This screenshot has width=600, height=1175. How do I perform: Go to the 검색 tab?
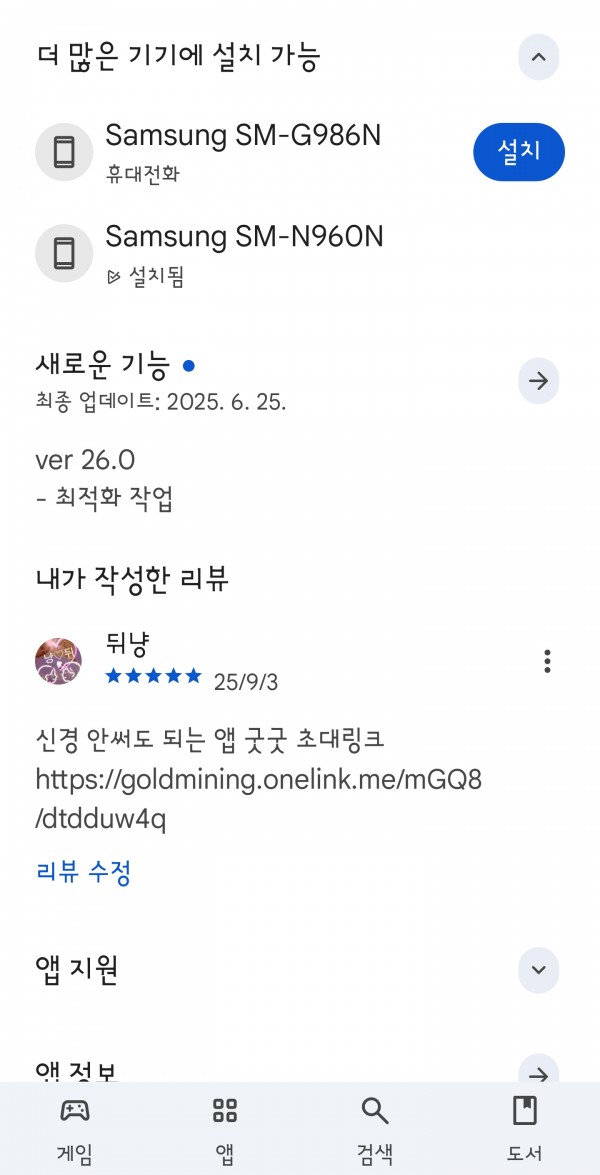[375, 1129]
